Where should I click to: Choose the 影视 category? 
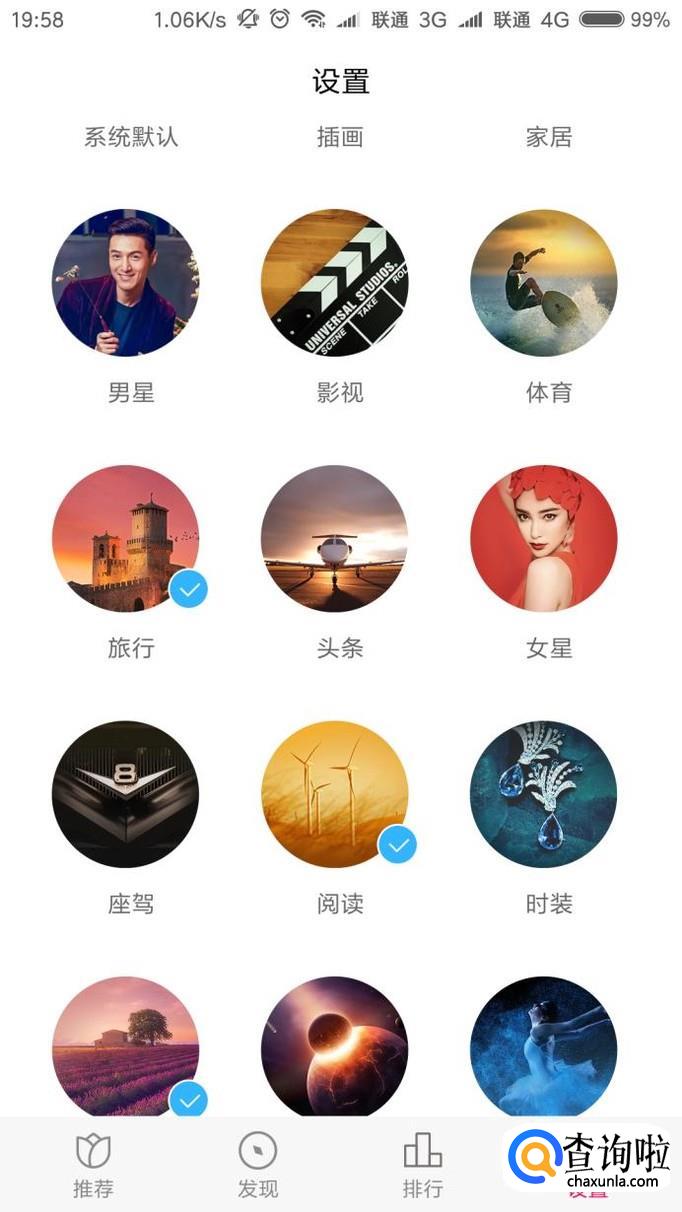click(x=334, y=283)
